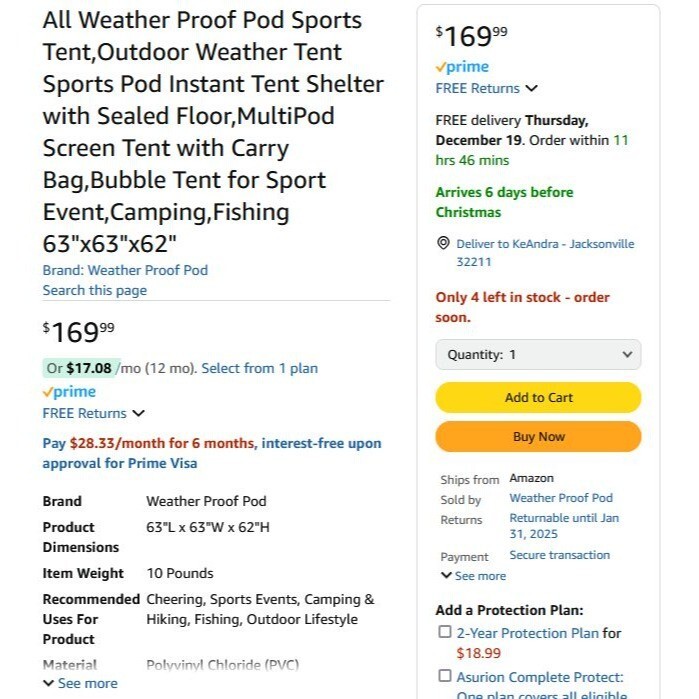Open seller Weather Proof Pod link

pos(561,498)
